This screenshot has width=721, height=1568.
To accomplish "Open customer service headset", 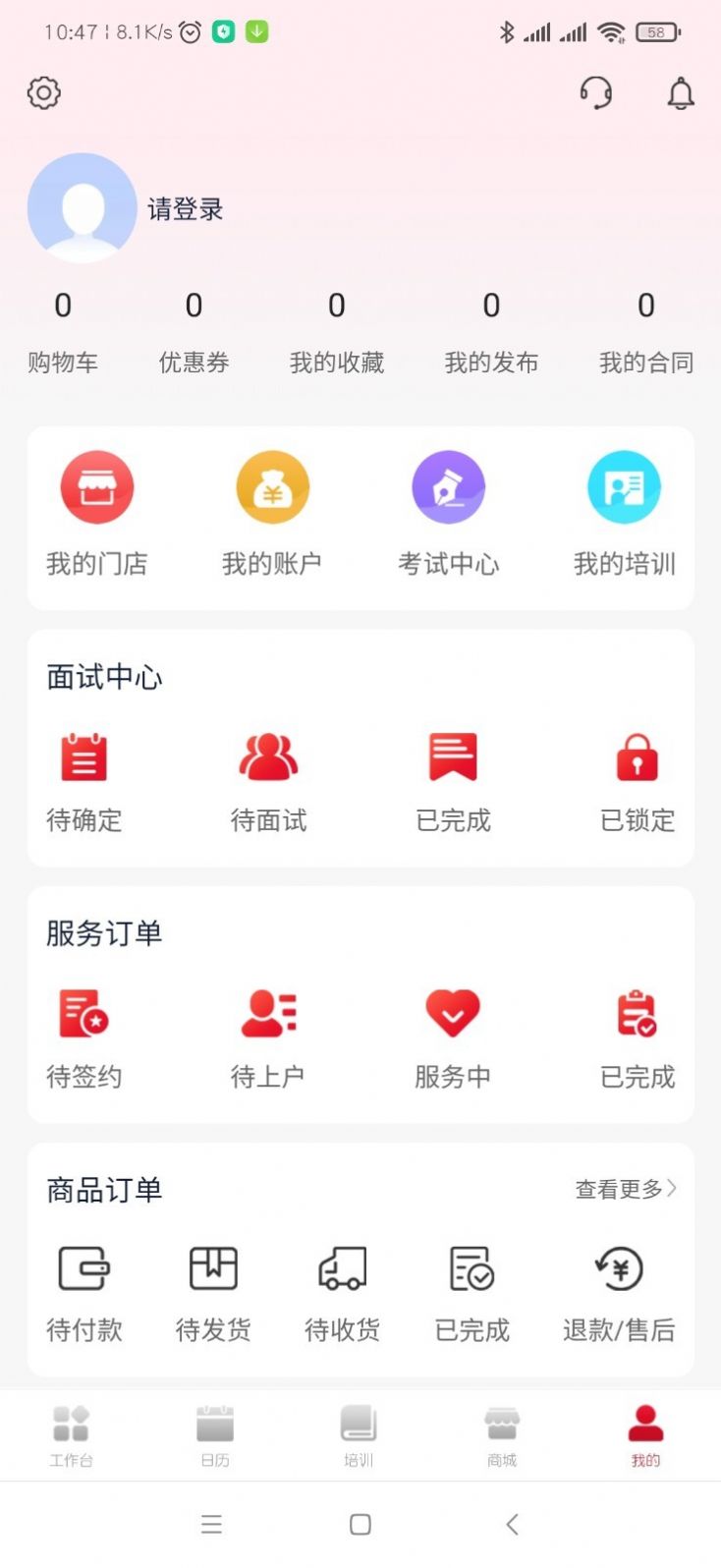I will click(598, 94).
